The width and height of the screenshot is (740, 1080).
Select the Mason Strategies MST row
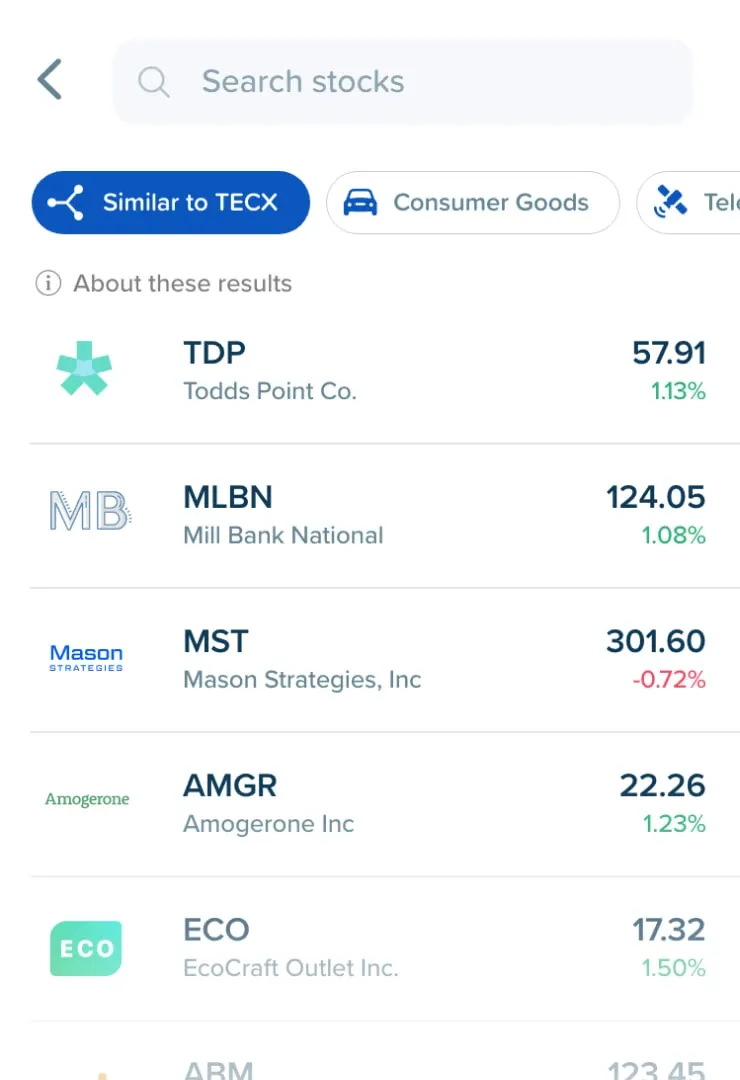click(x=370, y=658)
